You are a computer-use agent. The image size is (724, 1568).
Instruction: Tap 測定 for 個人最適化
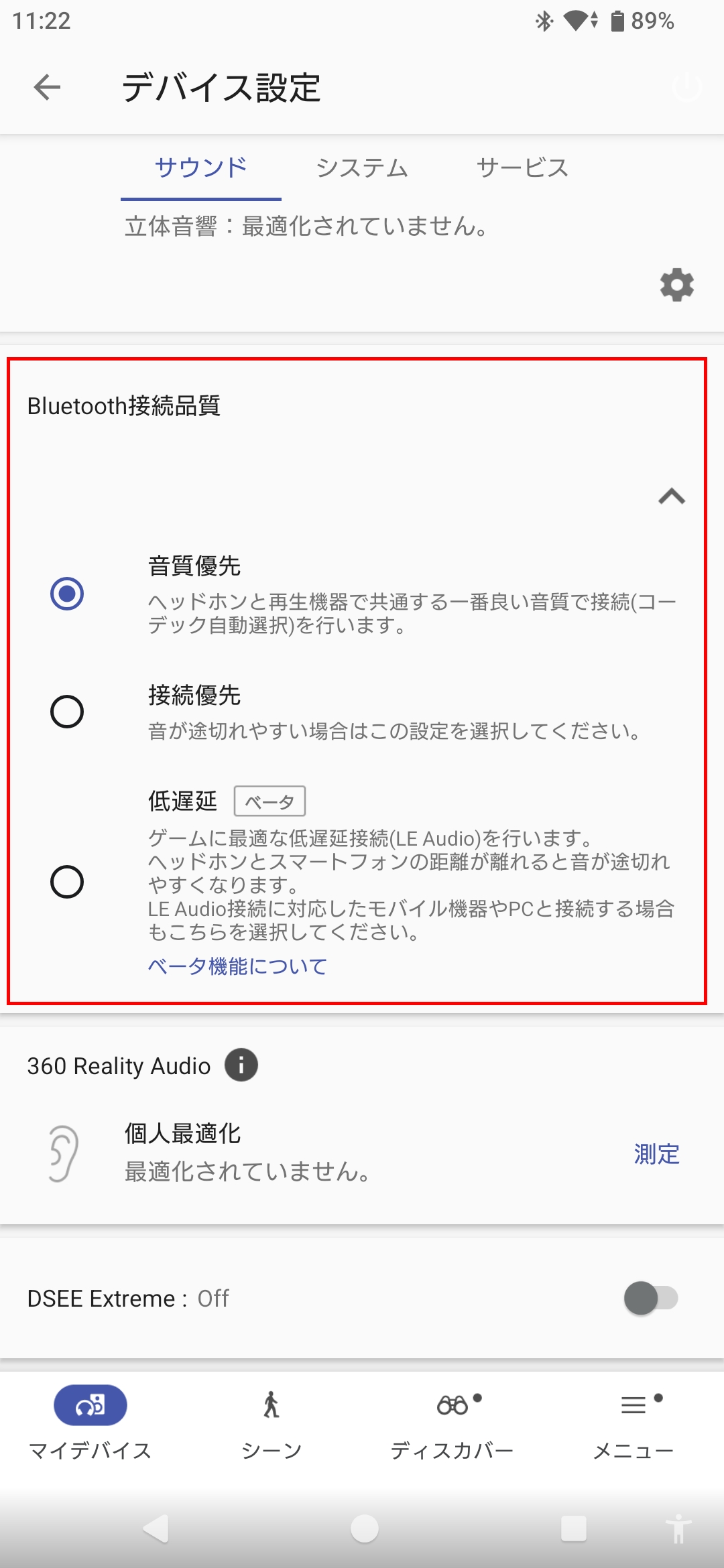(656, 1154)
